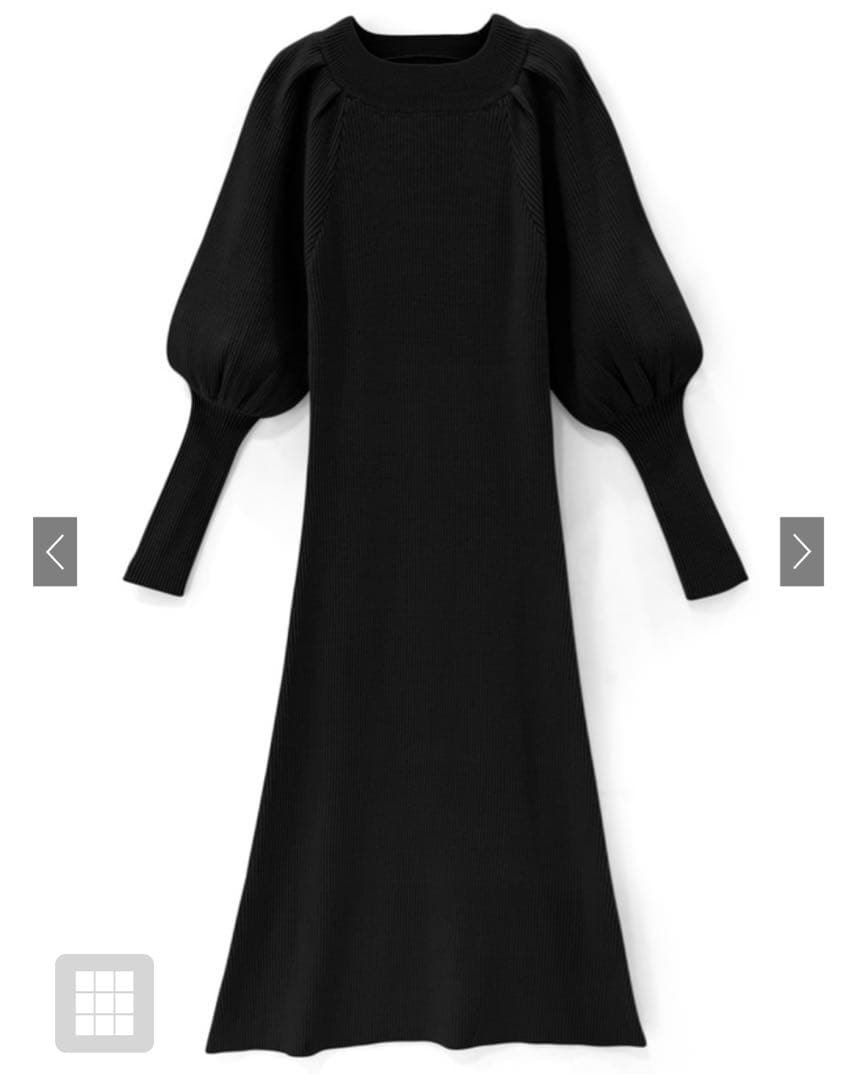Show the next product image
The height and width of the screenshot is (1080, 858).
(801, 551)
